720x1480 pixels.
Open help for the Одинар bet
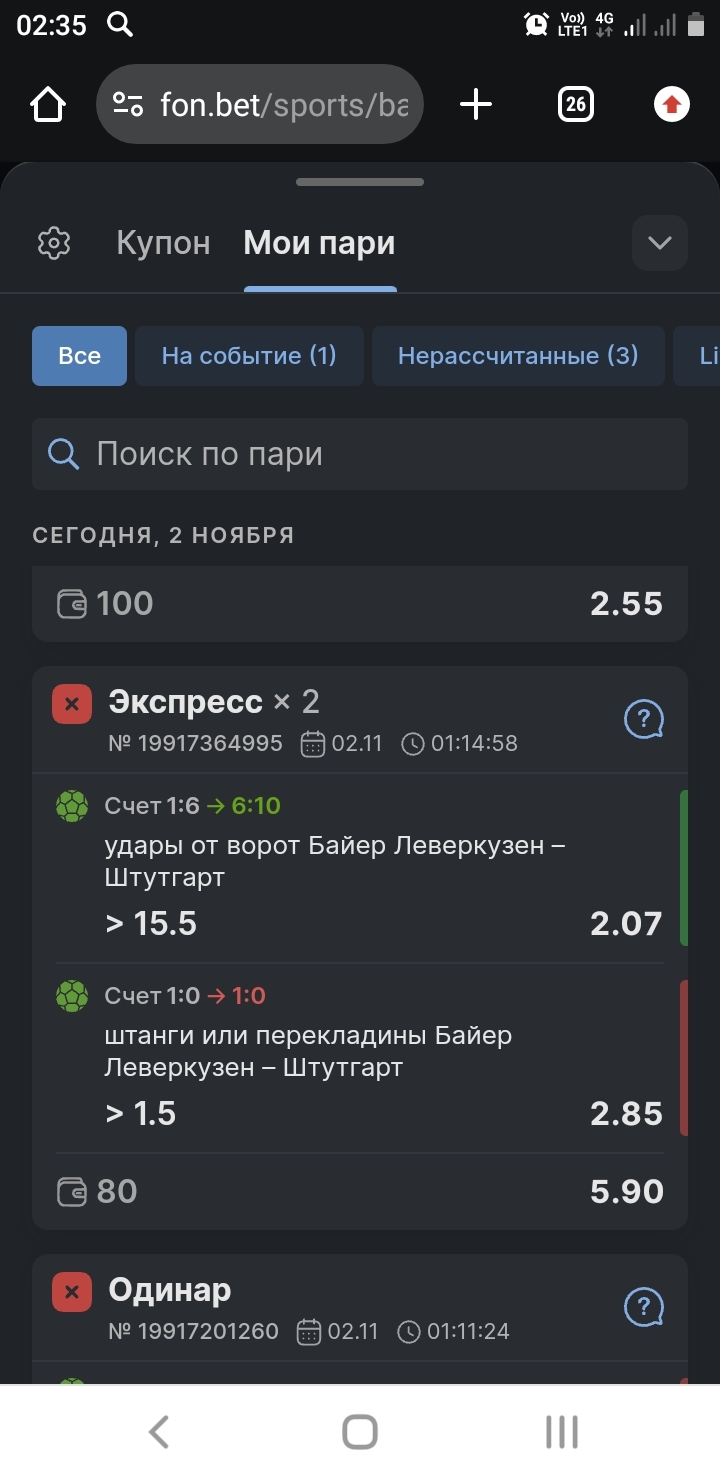644,1307
